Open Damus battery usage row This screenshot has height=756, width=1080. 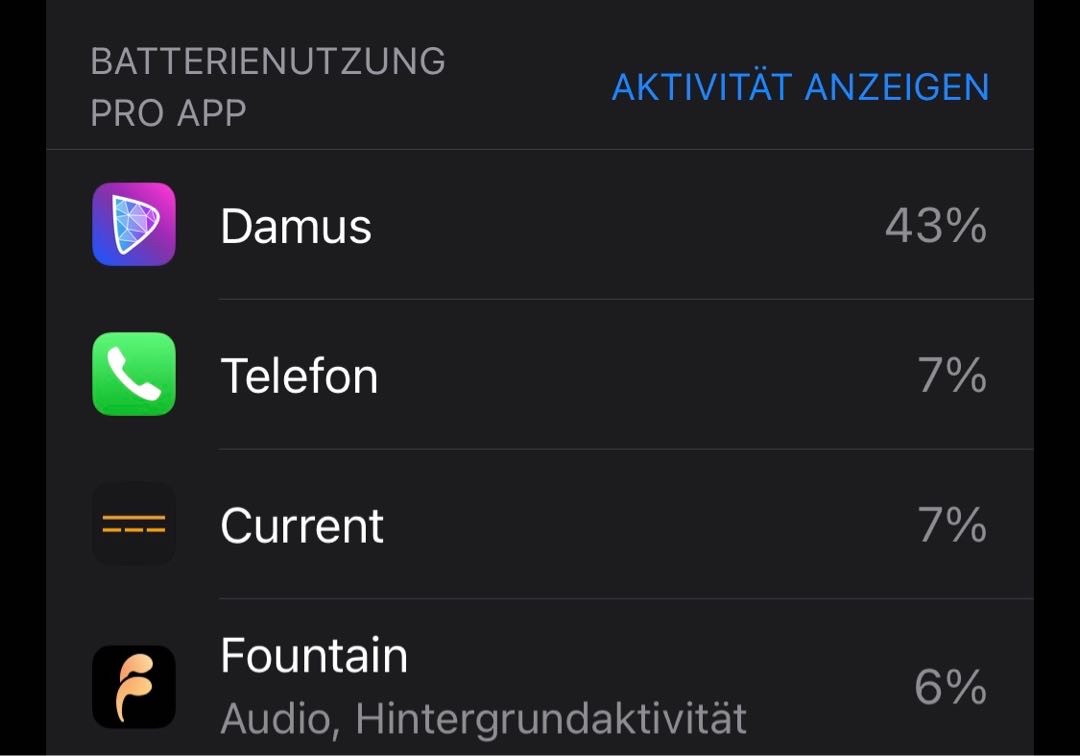click(540, 226)
